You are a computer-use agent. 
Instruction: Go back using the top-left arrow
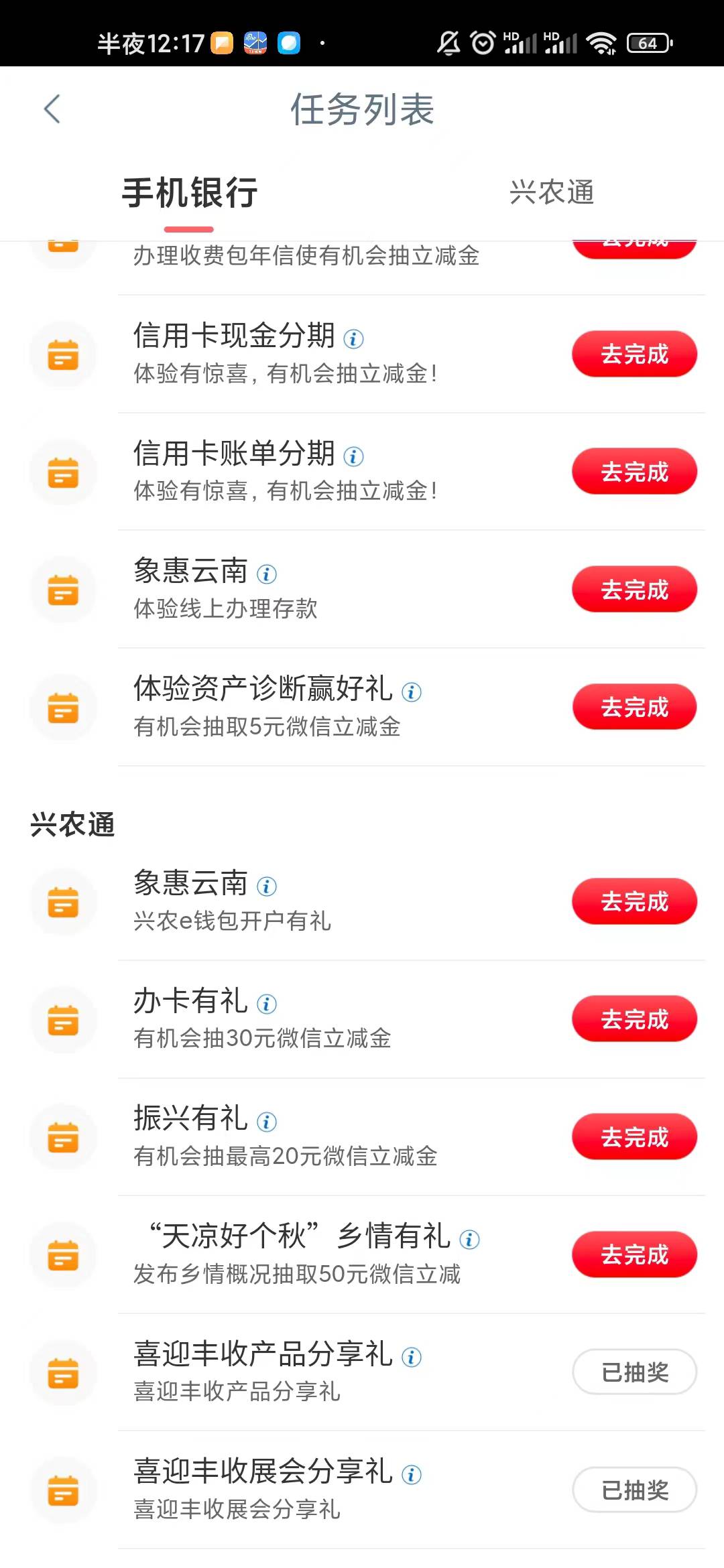(52, 109)
